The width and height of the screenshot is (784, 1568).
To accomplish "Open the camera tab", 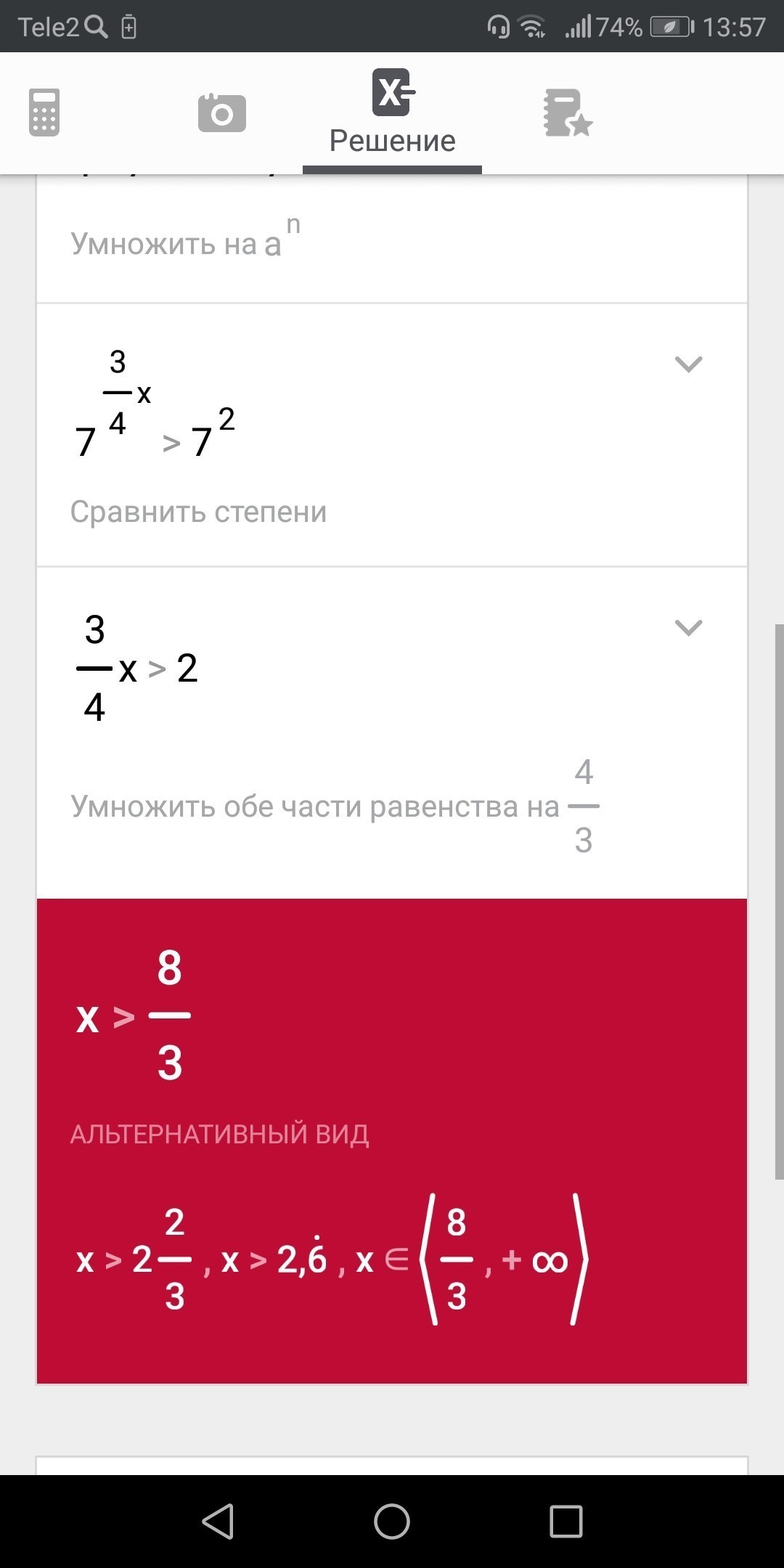I will pyautogui.click(x=222, y=113).
